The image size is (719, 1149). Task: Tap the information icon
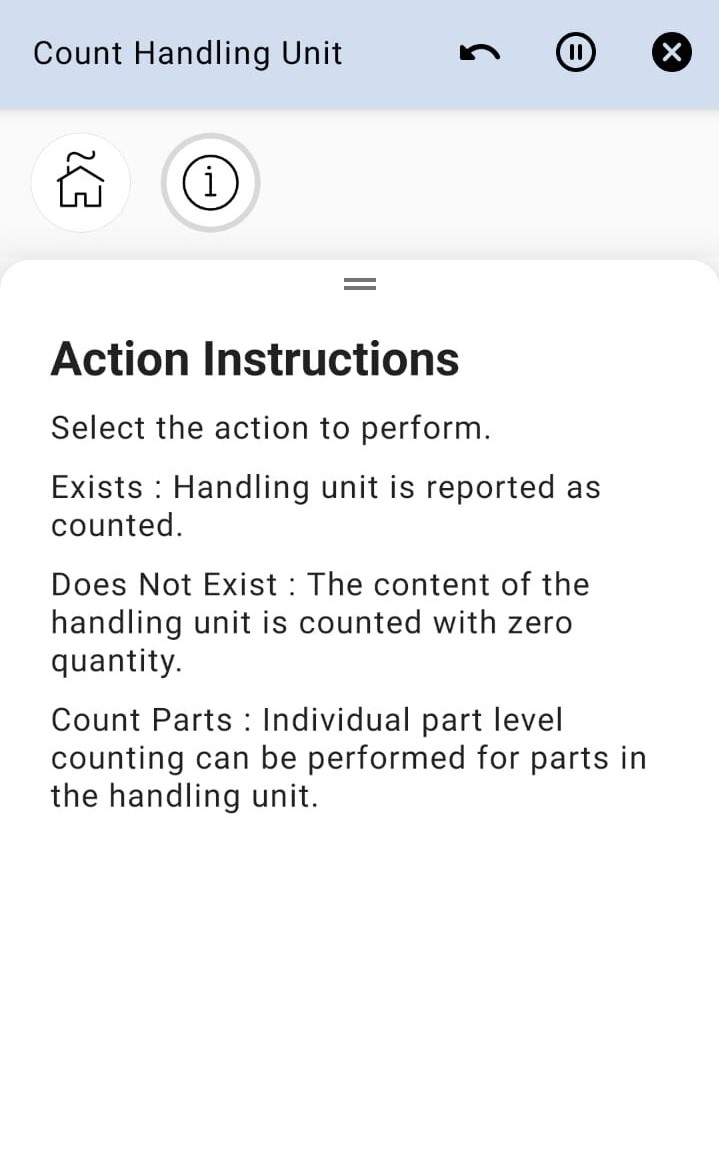coord(210,182)
